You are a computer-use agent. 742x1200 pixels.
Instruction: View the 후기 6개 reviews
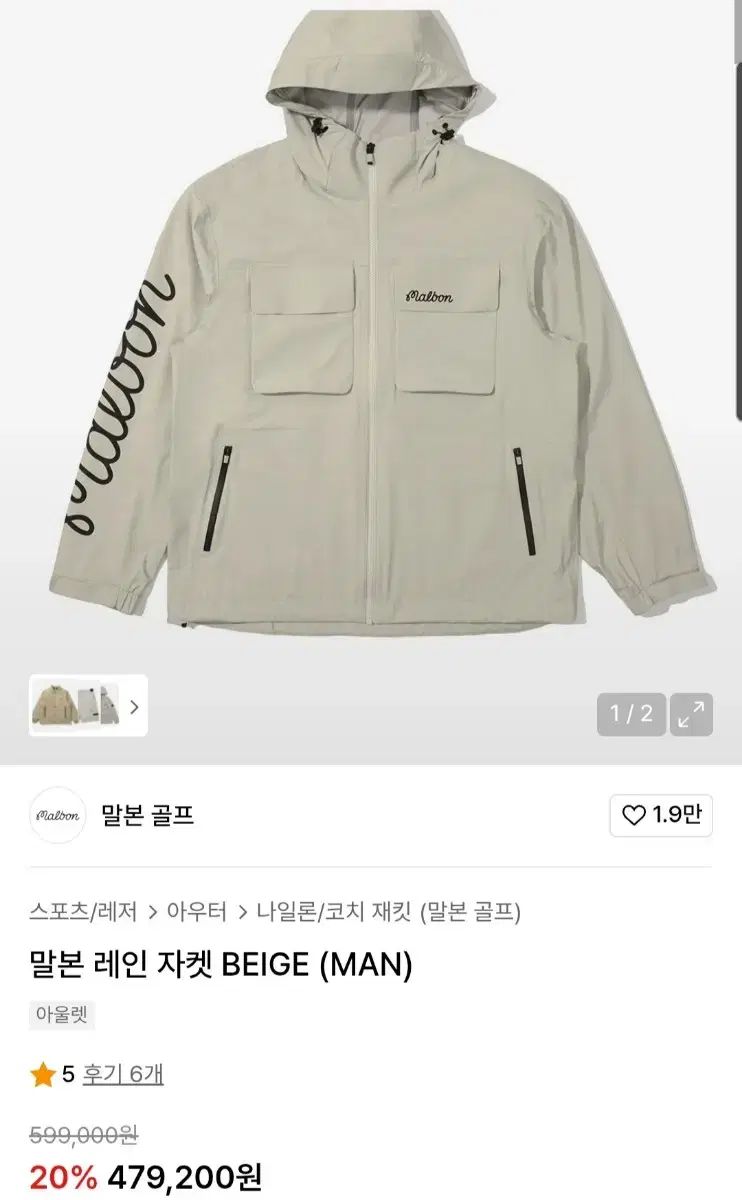123,1075
